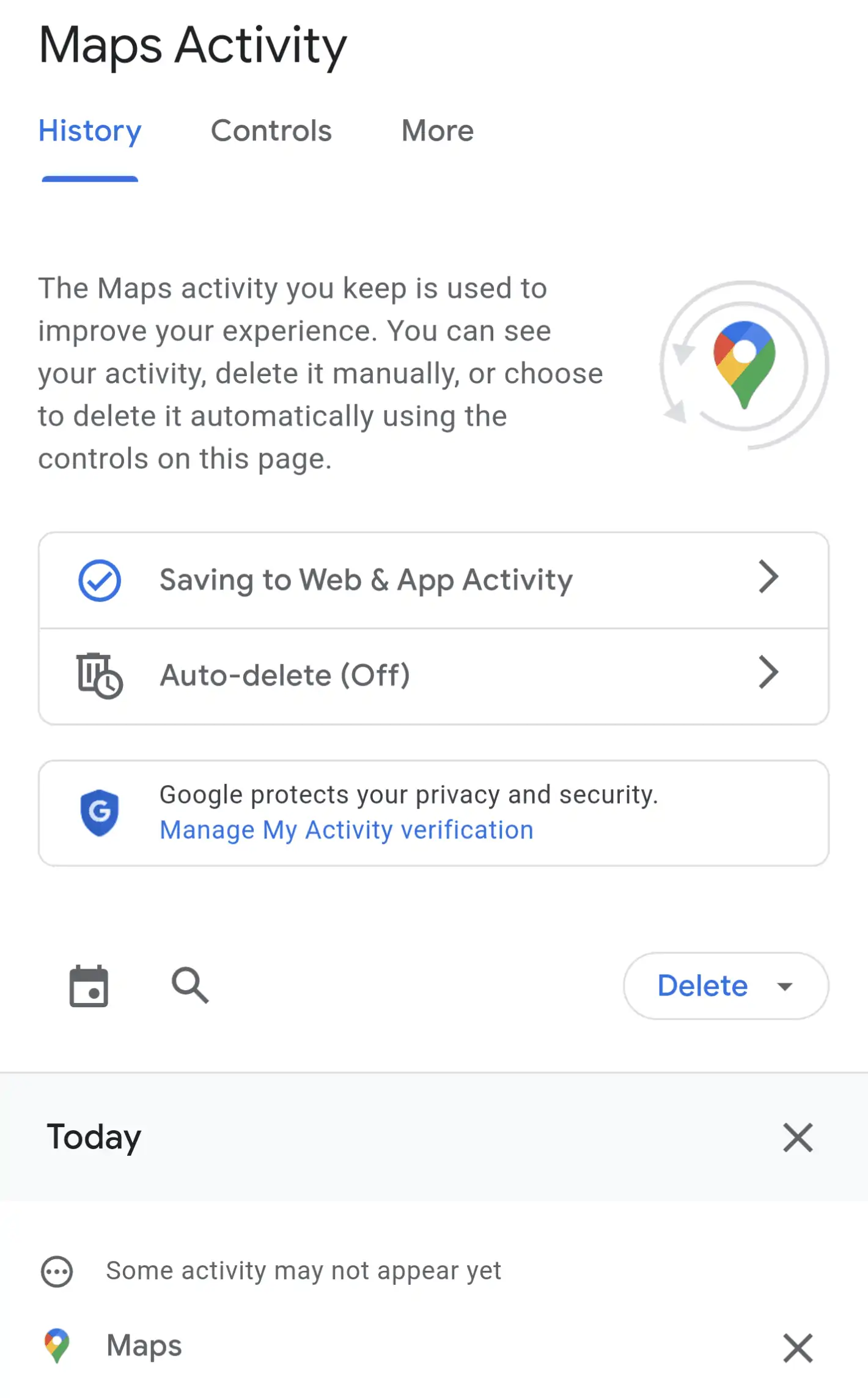The image size is (868, 1398).
Task: Open the Delete dropdown menu
Action: tap(725, 985)
